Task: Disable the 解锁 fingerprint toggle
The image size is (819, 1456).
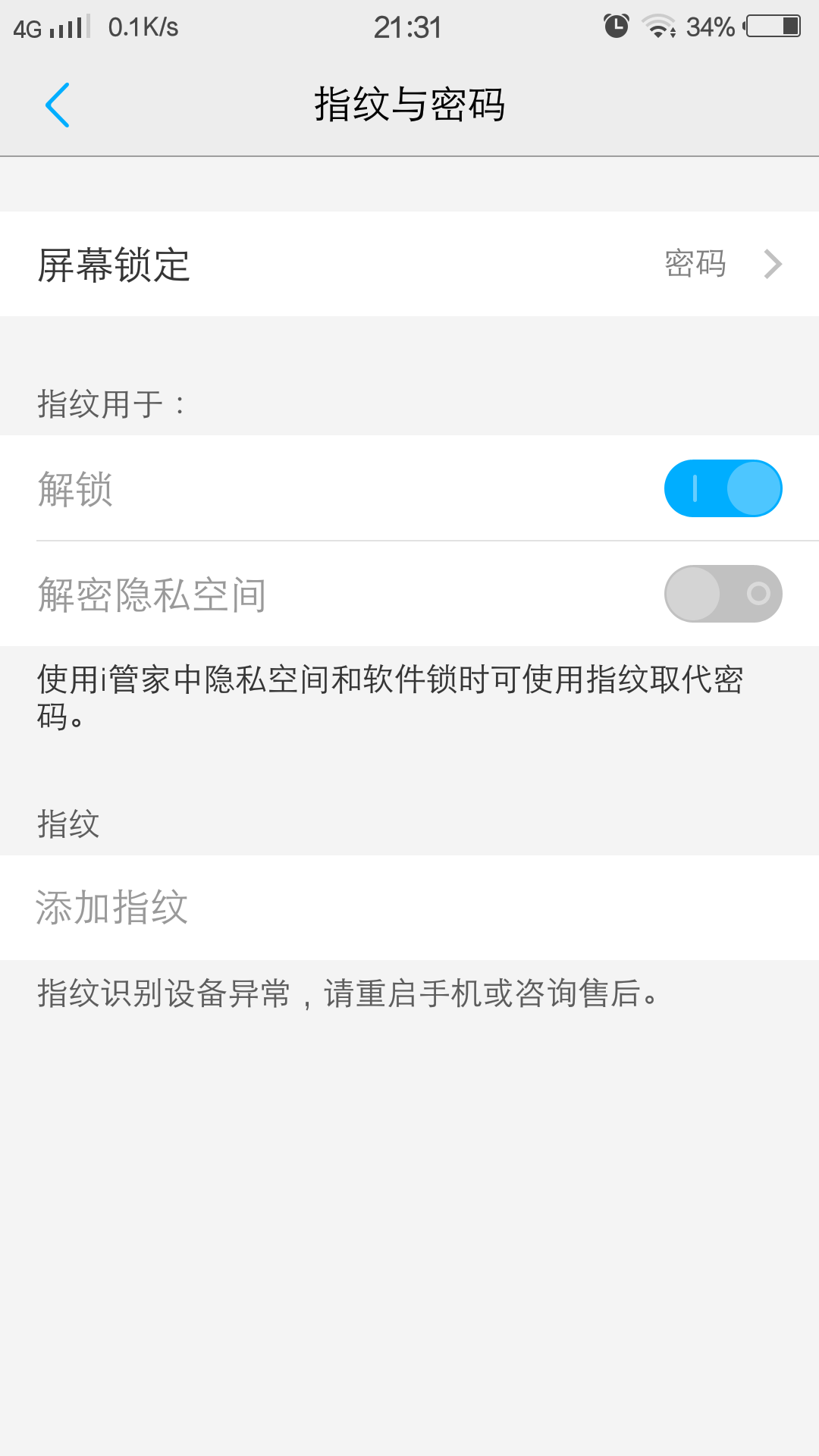Action: coord(723,488)
